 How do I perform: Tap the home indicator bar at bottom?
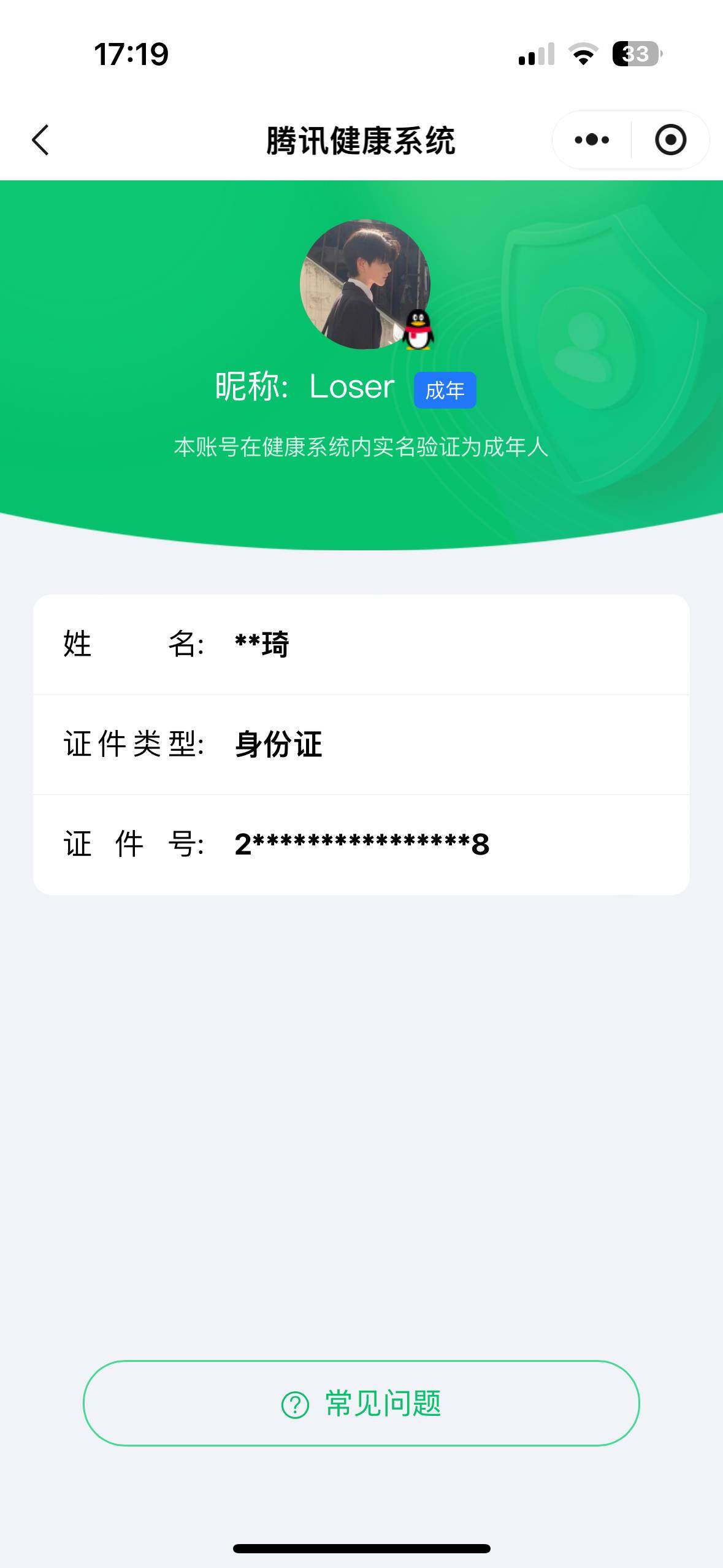click(361, 1548)
